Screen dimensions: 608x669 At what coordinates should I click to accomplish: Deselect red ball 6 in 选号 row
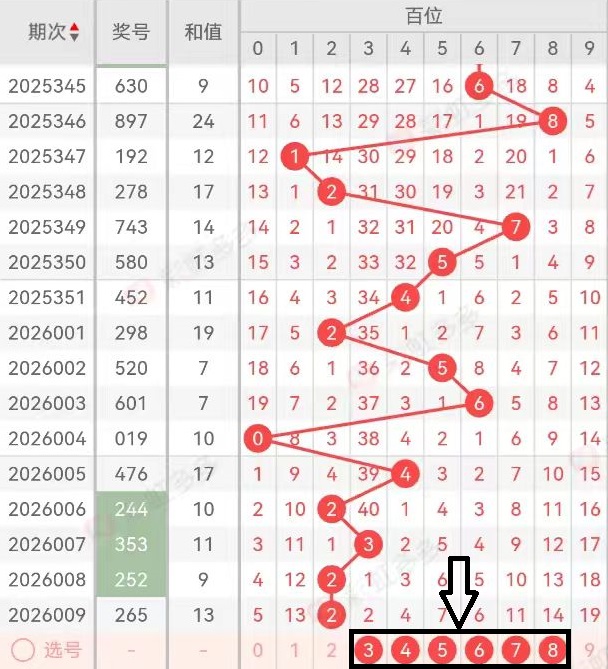click(x=479, y=651)
